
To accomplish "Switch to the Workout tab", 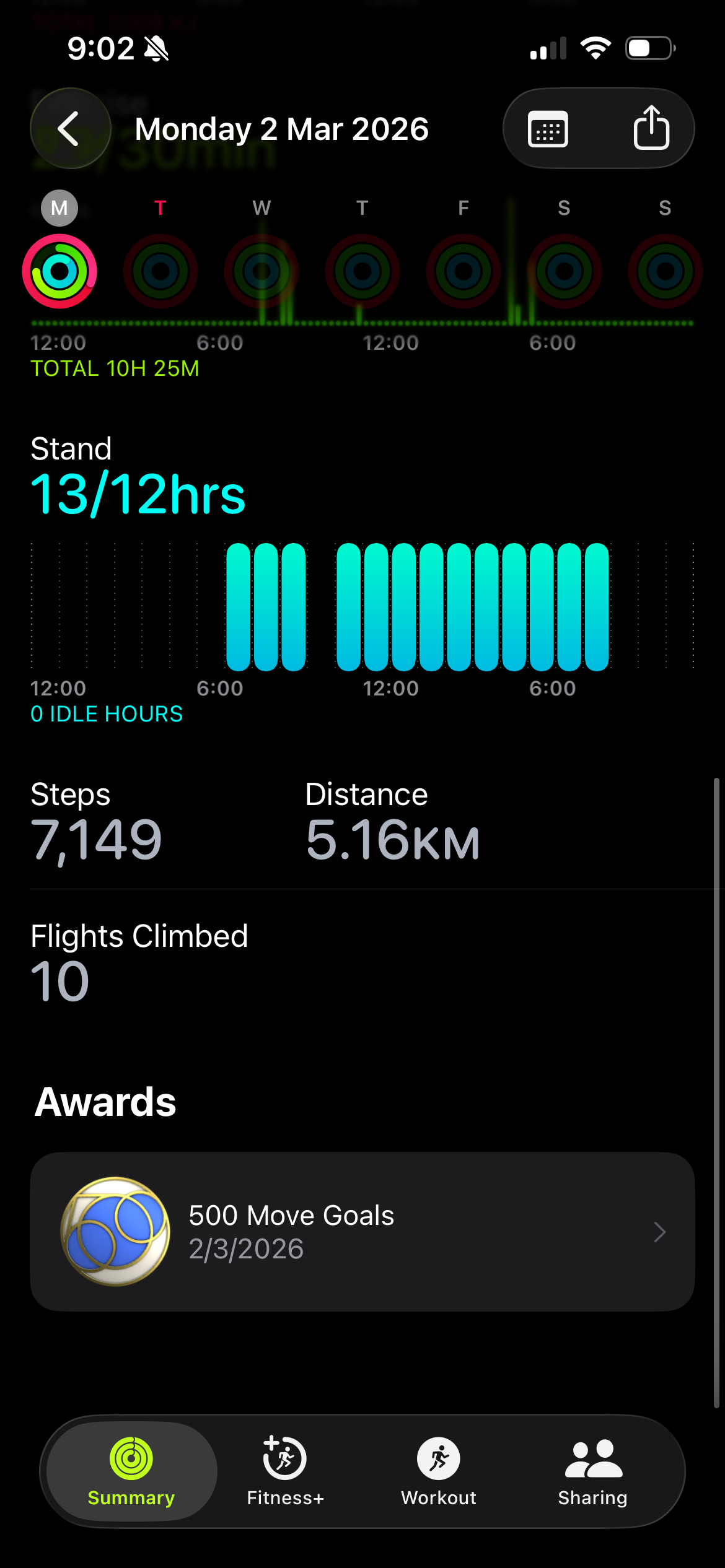I will pos(439,1471).
